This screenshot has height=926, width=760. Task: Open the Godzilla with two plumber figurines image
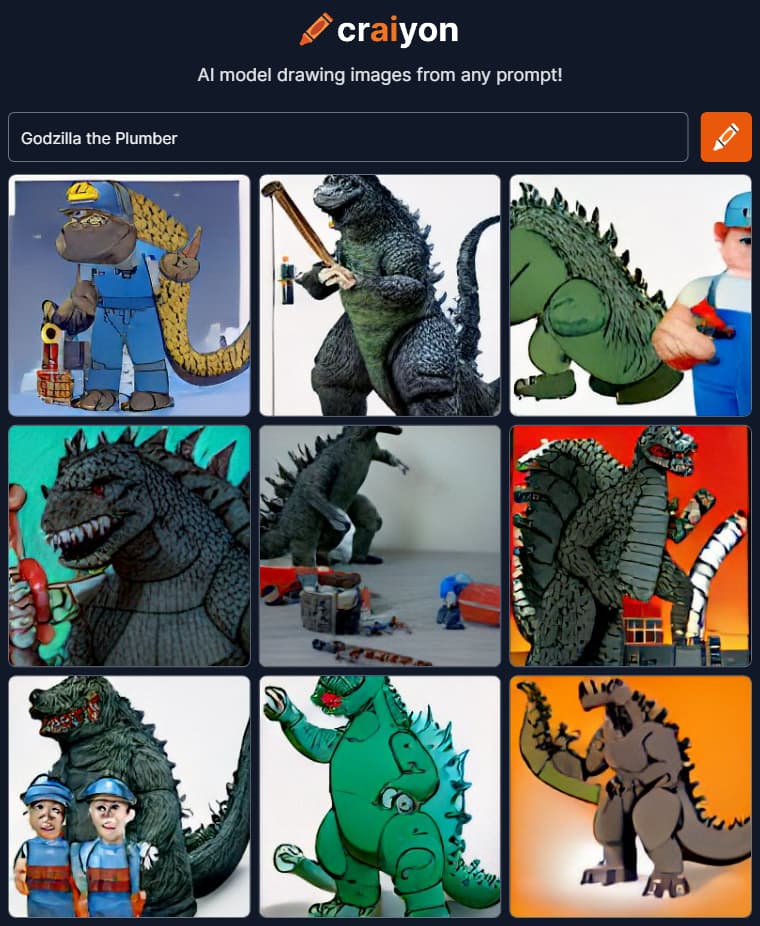129,796
